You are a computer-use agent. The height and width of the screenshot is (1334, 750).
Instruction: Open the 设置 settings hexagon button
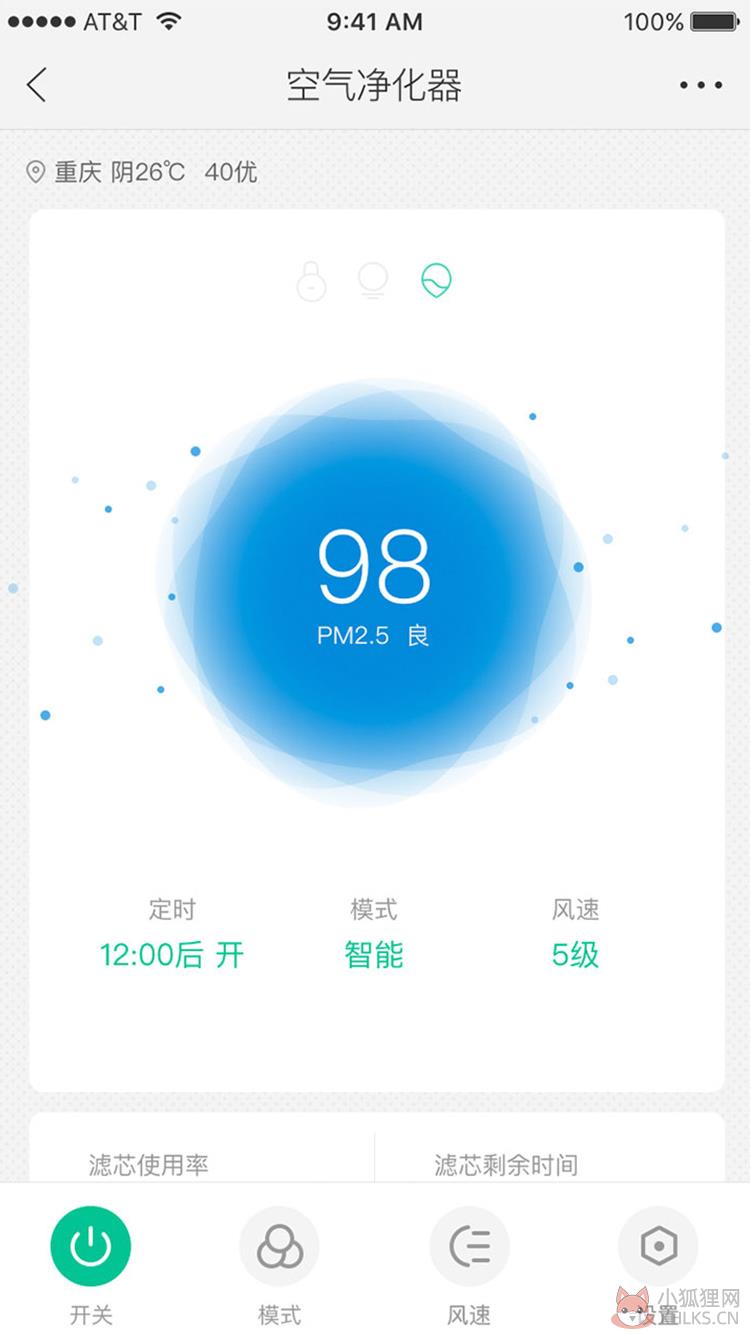pos(658,1246)
